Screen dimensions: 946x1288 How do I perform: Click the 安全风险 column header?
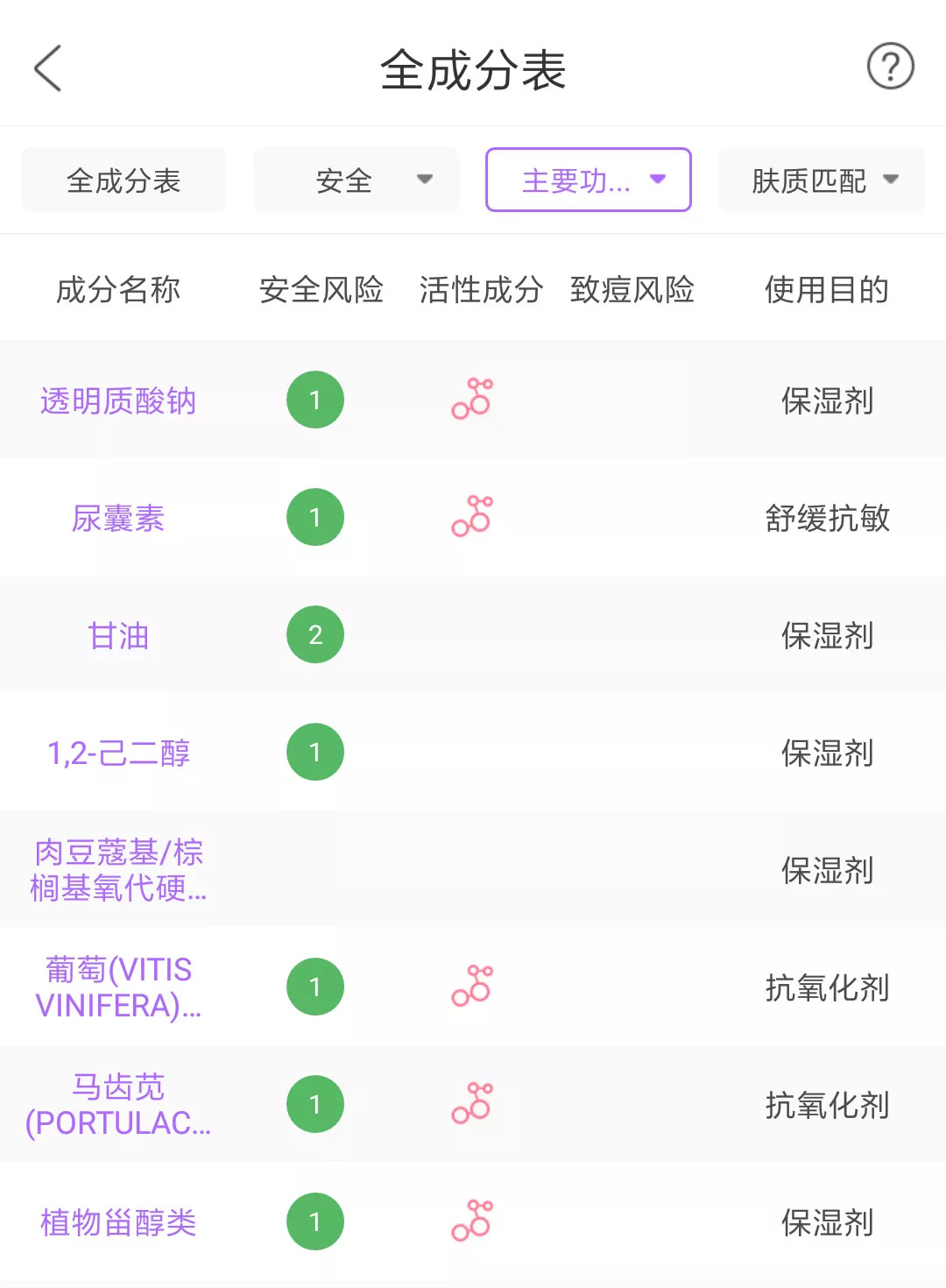[x=321, y=289]
